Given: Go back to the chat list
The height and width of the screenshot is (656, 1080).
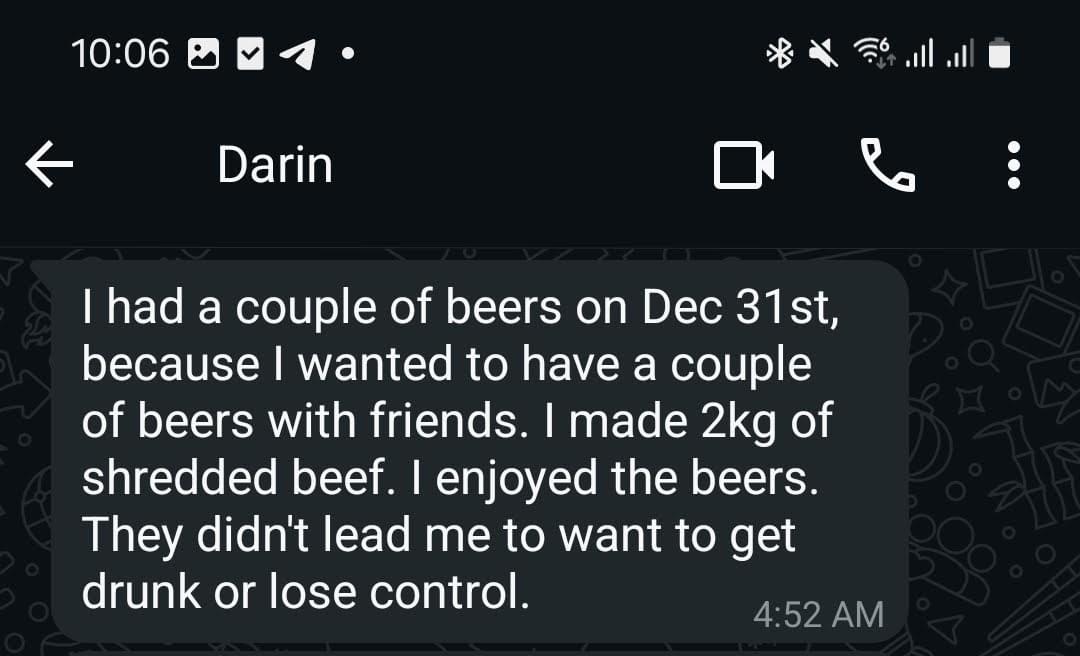Looking at the screenshot, I should [49, 165].
